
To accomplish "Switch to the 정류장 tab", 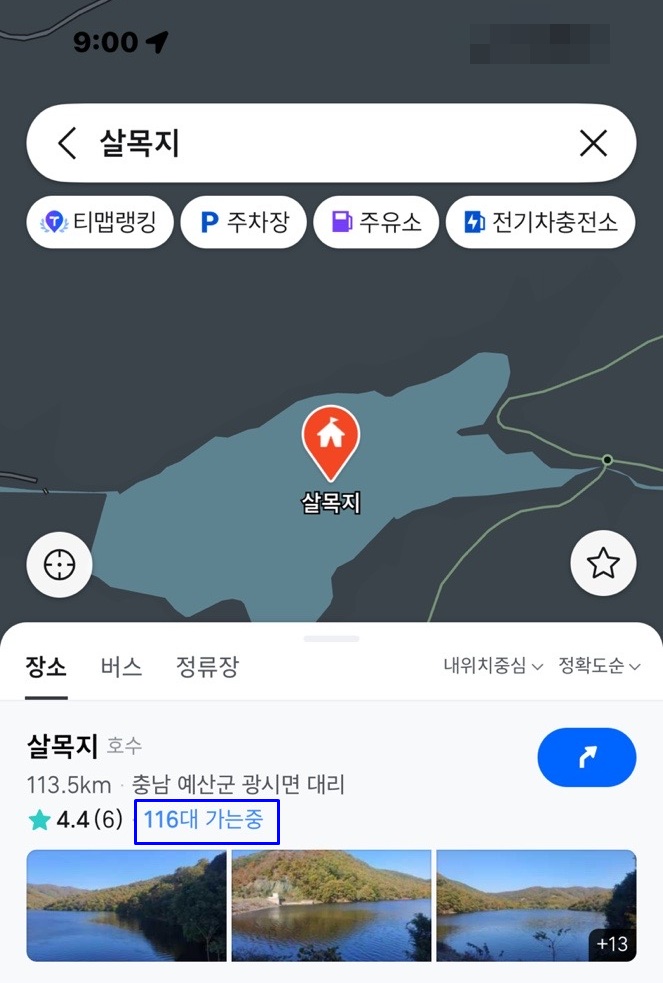I will click(207, 666).
